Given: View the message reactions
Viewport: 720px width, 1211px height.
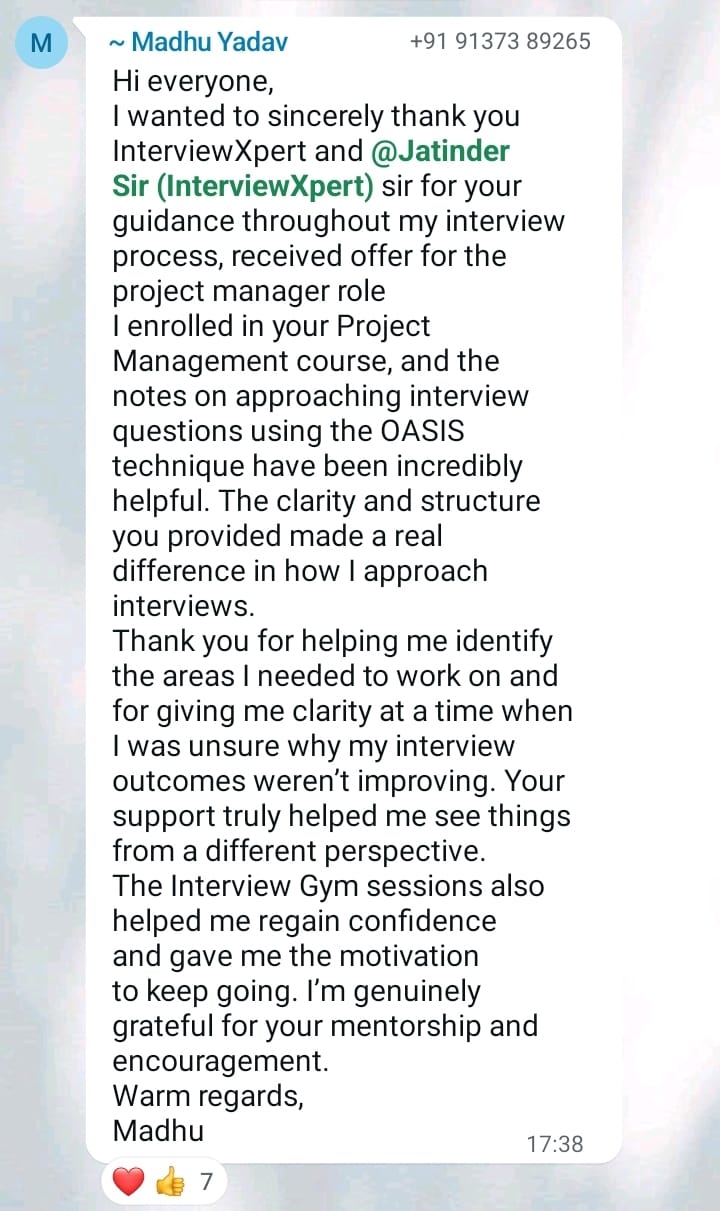Looking at the screenshot, I should point(164,1183).
